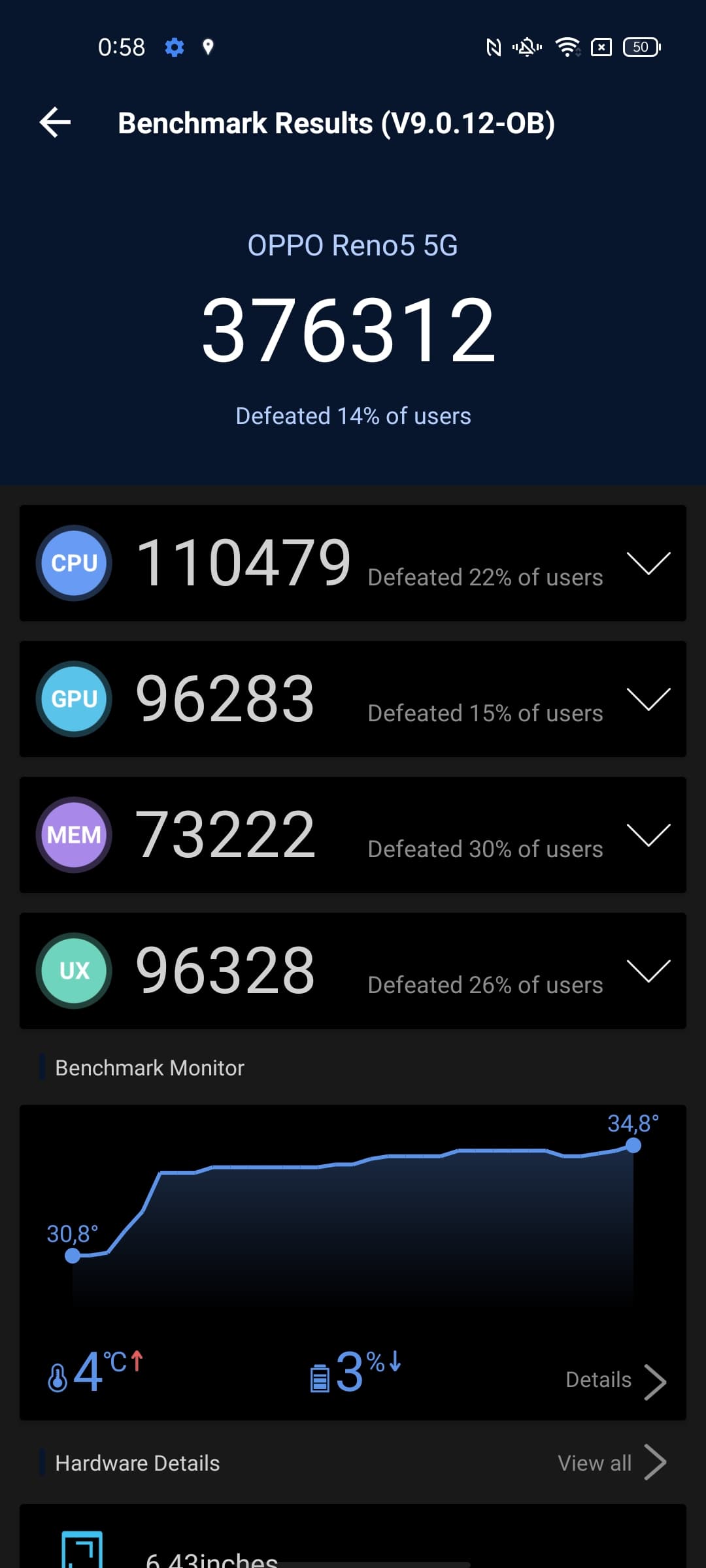Image resolution: width=706 pixels, height=1568 pixels.
Task: Tap the CPU score icon
Action: click(73, 563)
